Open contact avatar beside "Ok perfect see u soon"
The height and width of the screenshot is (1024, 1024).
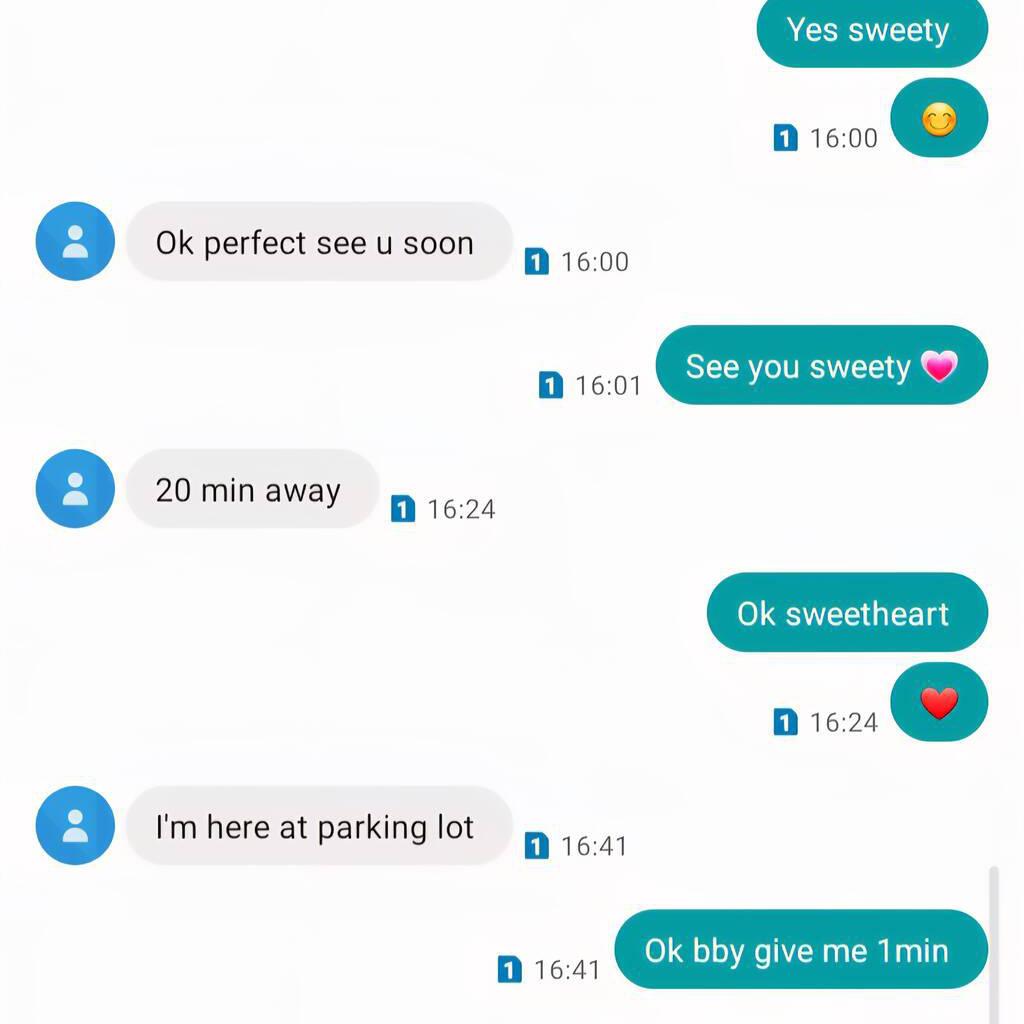[75, 241]
